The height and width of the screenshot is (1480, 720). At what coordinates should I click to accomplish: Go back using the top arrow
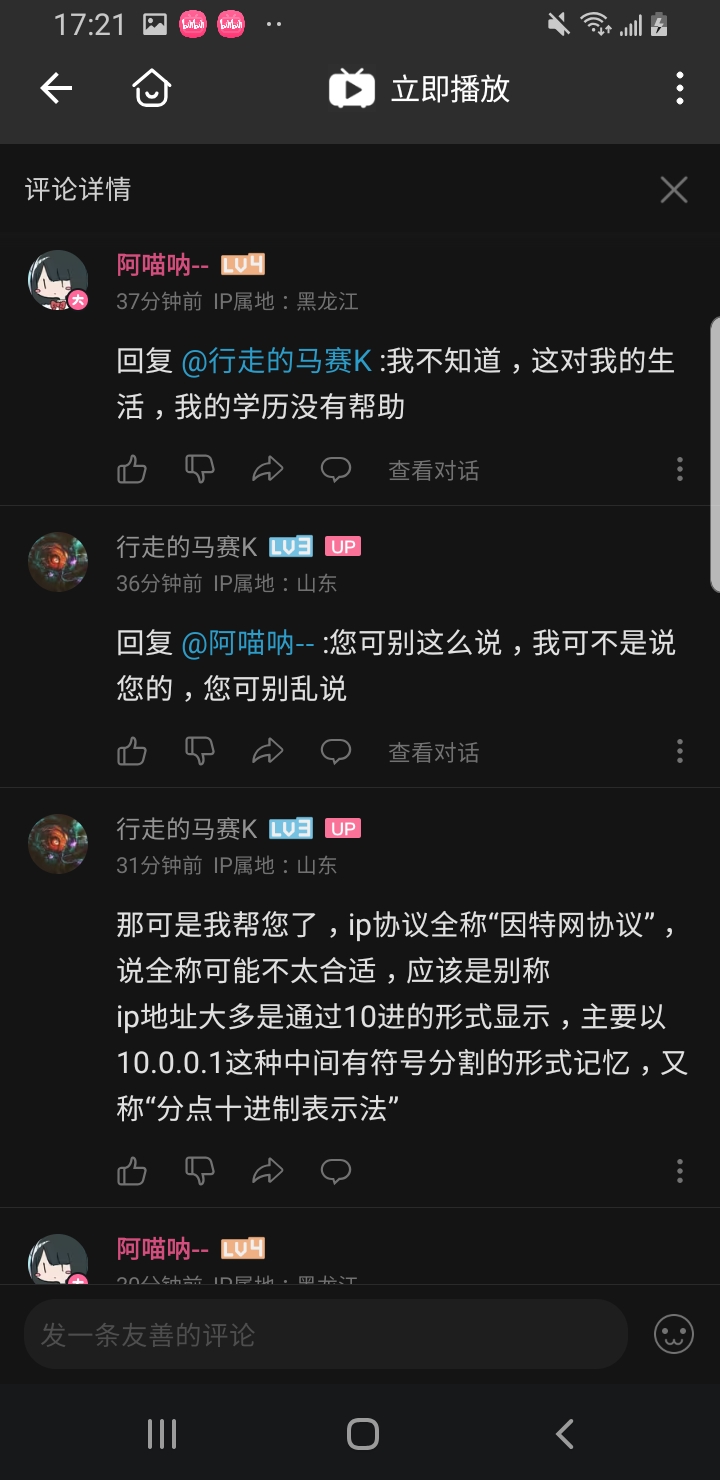(56, 89)
